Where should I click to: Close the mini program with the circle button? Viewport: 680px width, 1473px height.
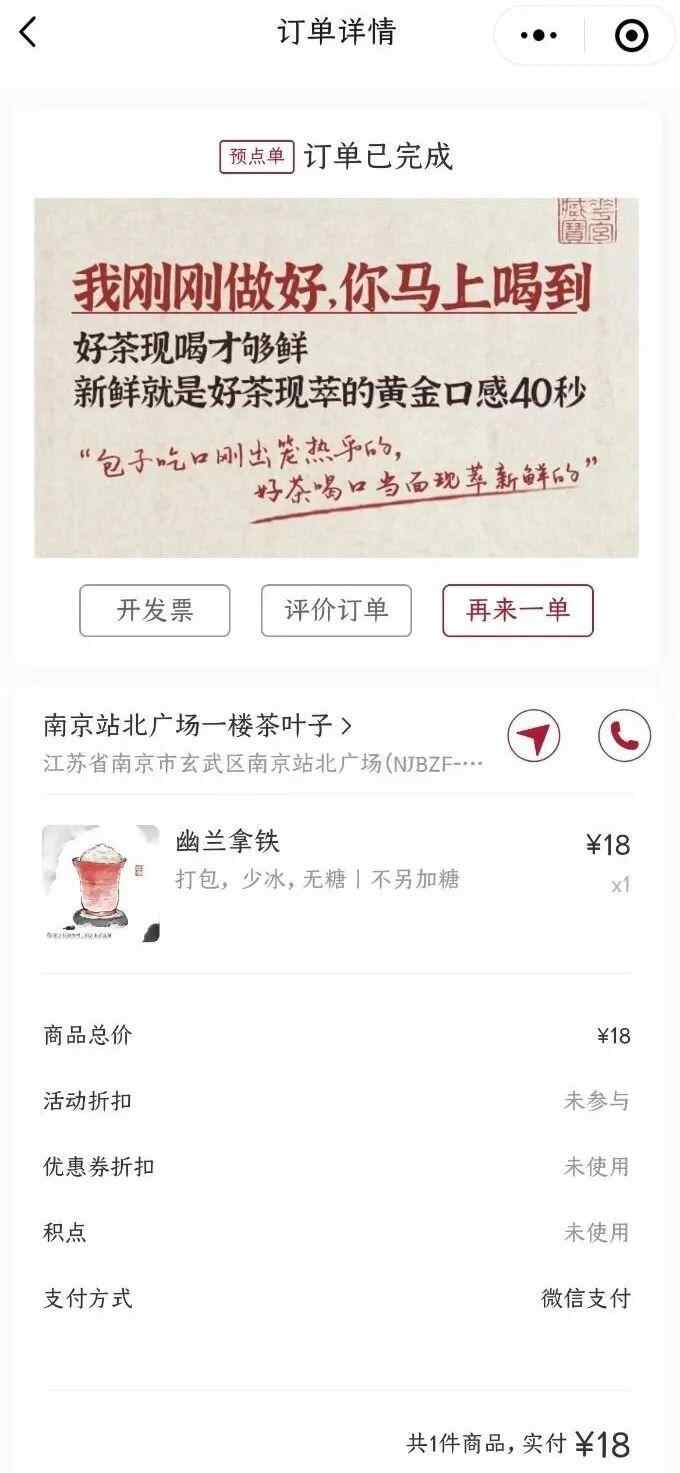coord(631,36)
